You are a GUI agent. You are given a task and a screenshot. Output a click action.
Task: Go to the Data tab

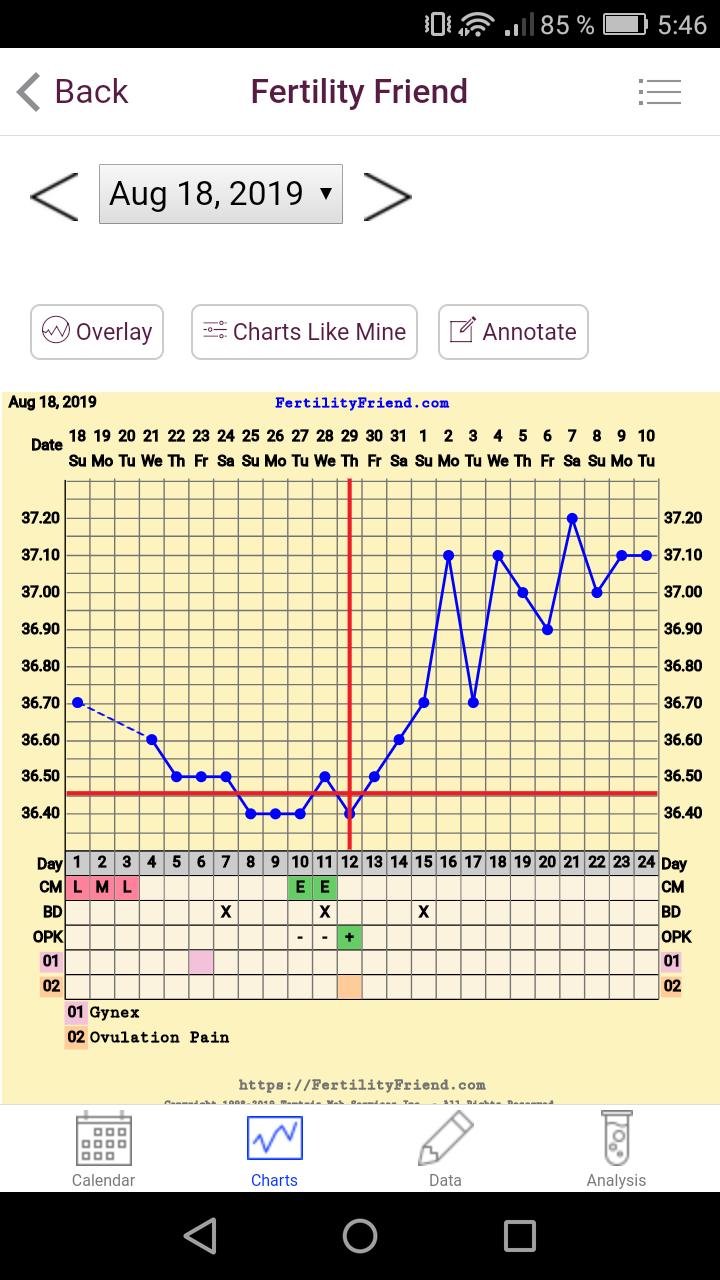click(445, 1150)
